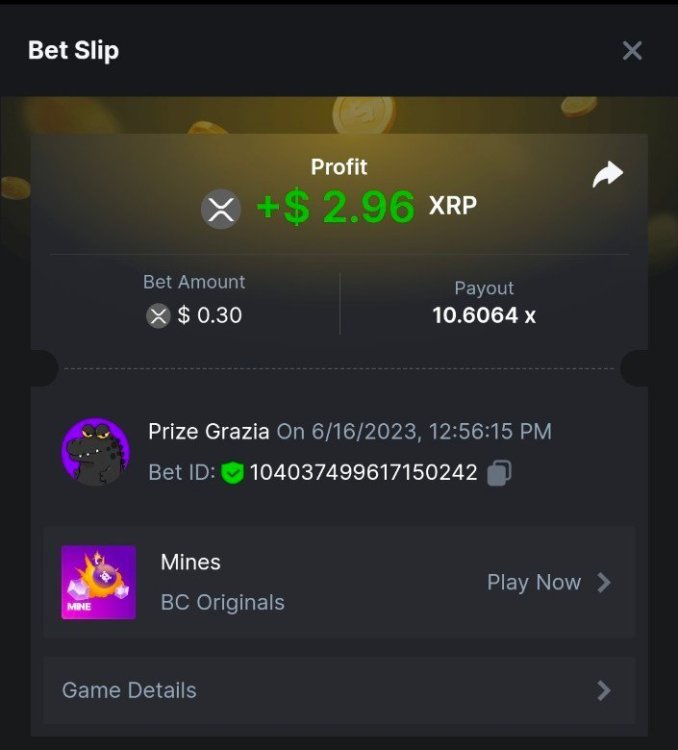This screenshot has width=678, height=750.
Task: Copy the Bet ID number
Action: [500, 473]
